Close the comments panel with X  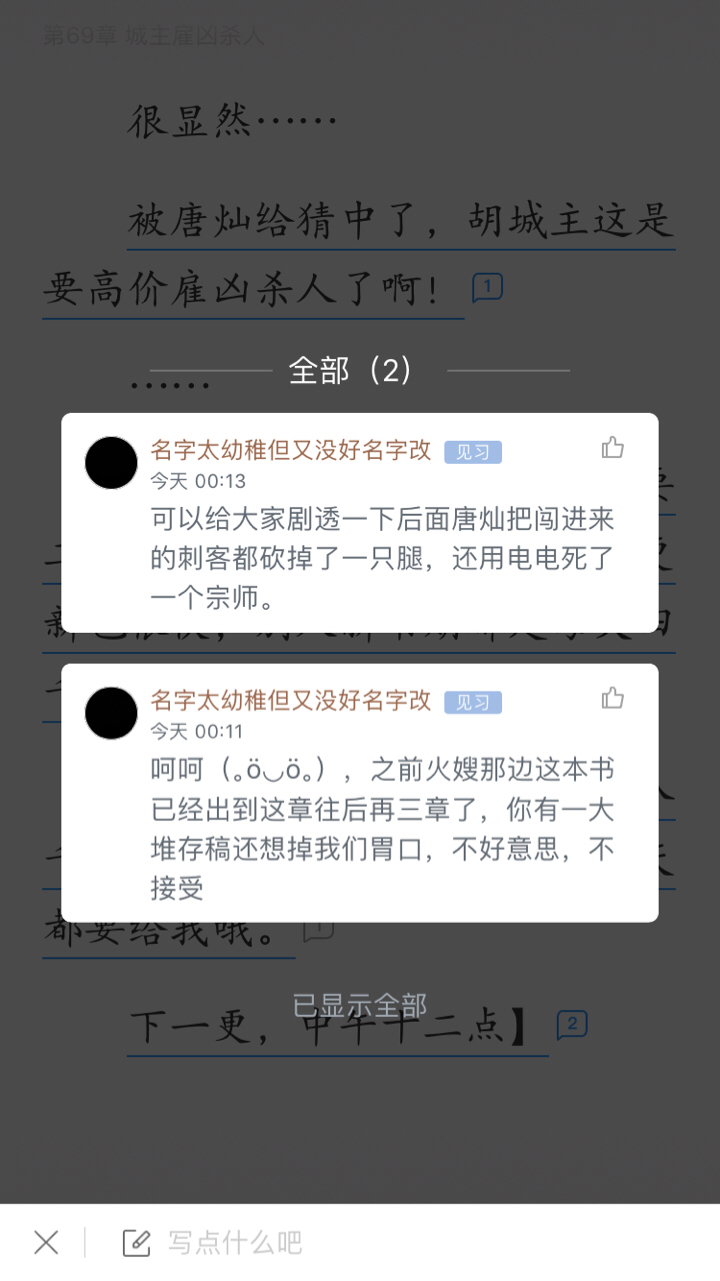click(46, 1243)
